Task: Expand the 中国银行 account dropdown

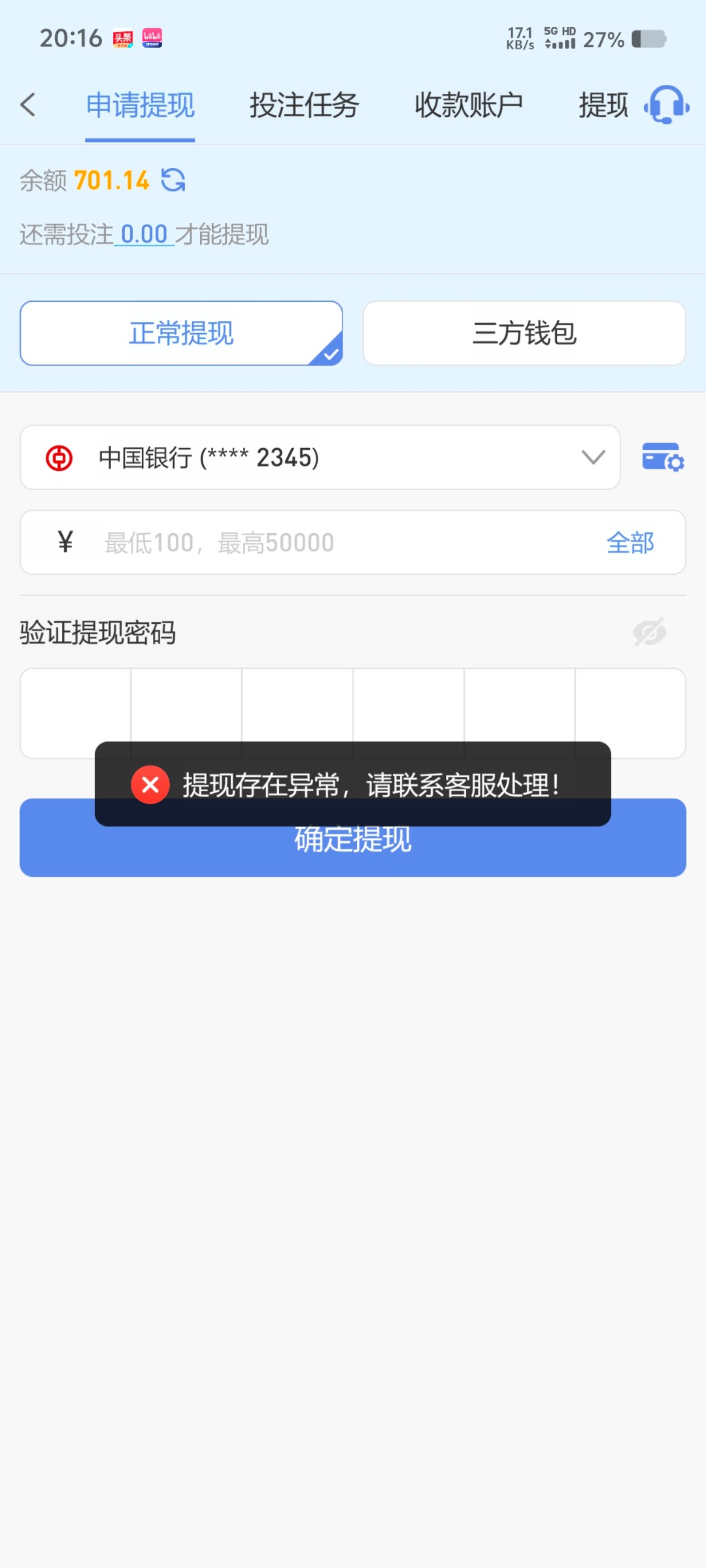Action: (x=320, y=457)
